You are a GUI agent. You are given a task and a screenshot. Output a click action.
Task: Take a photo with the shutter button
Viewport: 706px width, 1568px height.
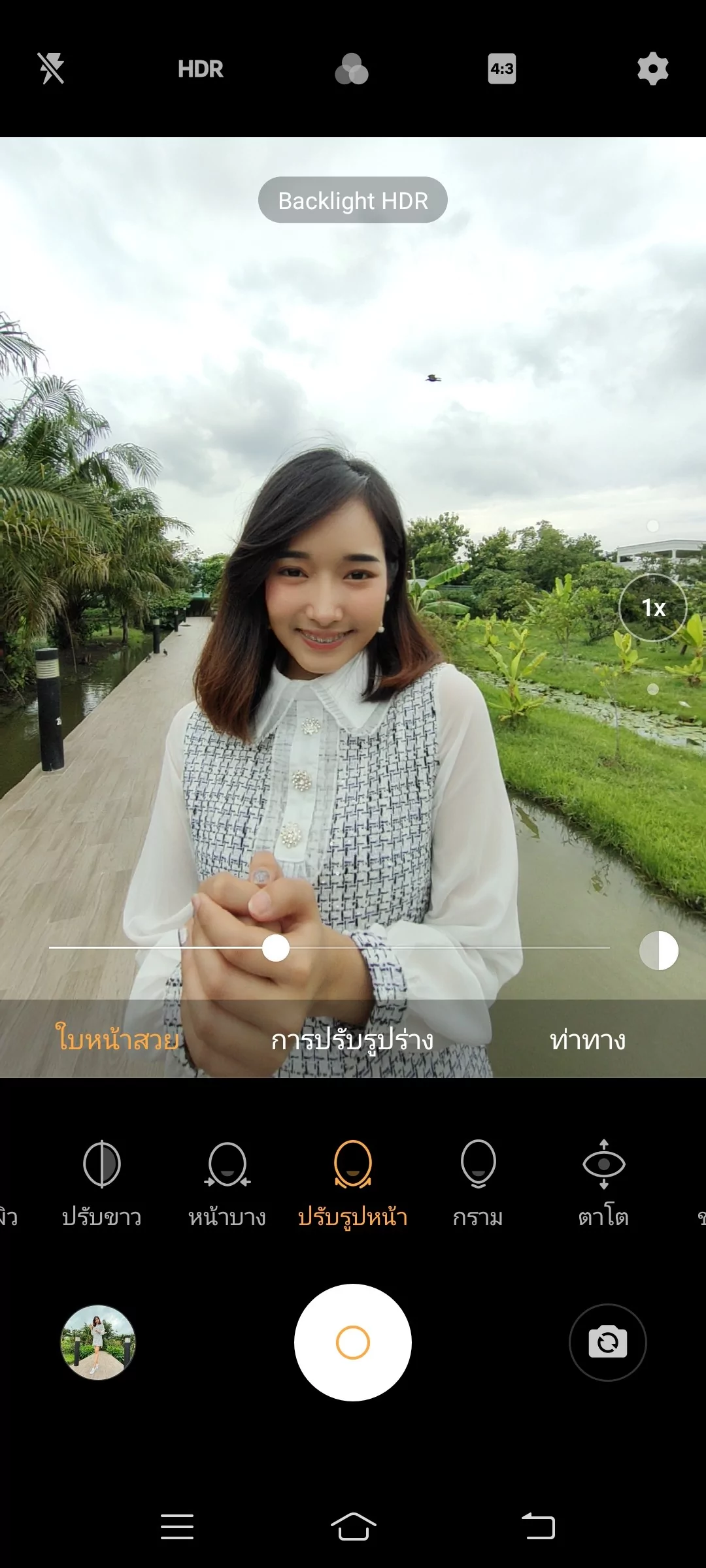coord(353,1343)
